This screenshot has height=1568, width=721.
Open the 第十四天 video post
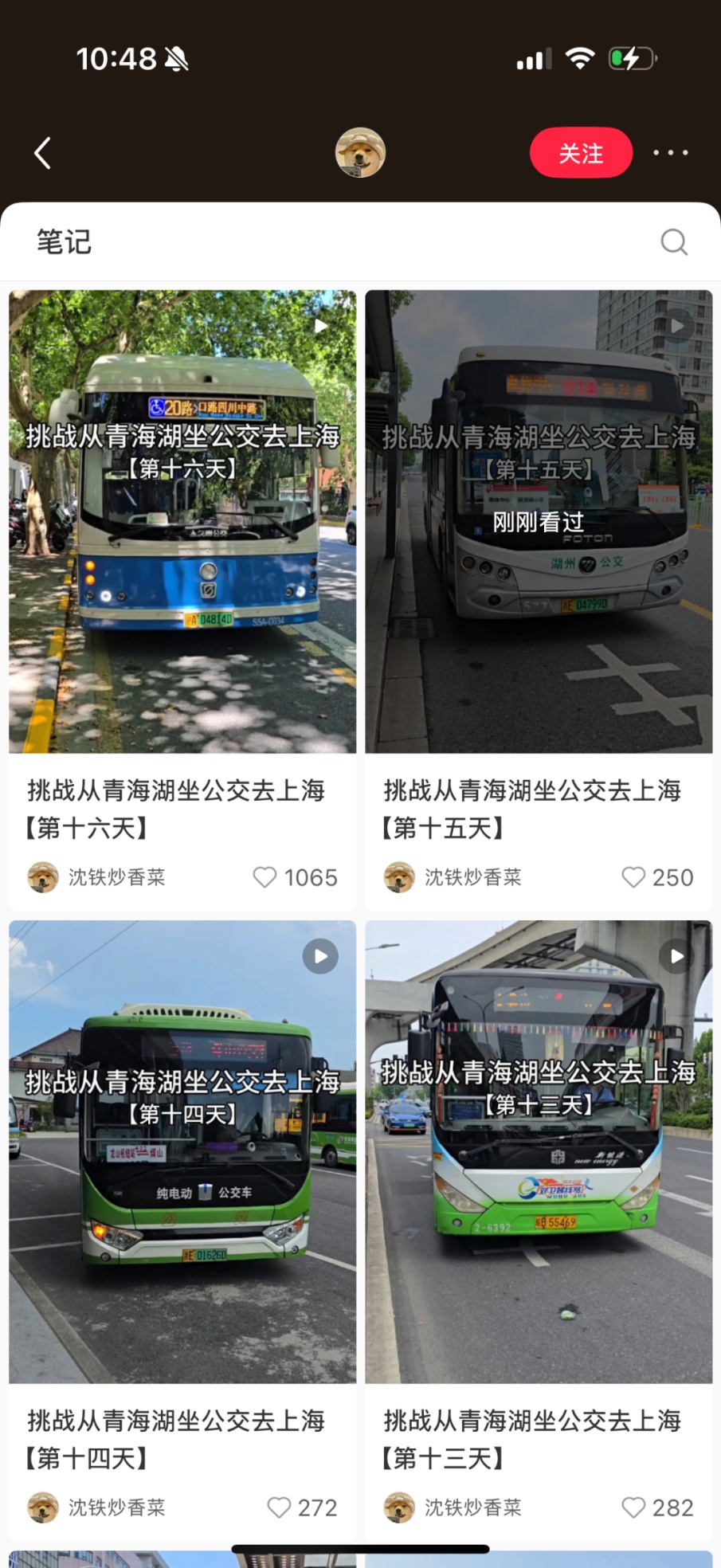coord(182,1151)
